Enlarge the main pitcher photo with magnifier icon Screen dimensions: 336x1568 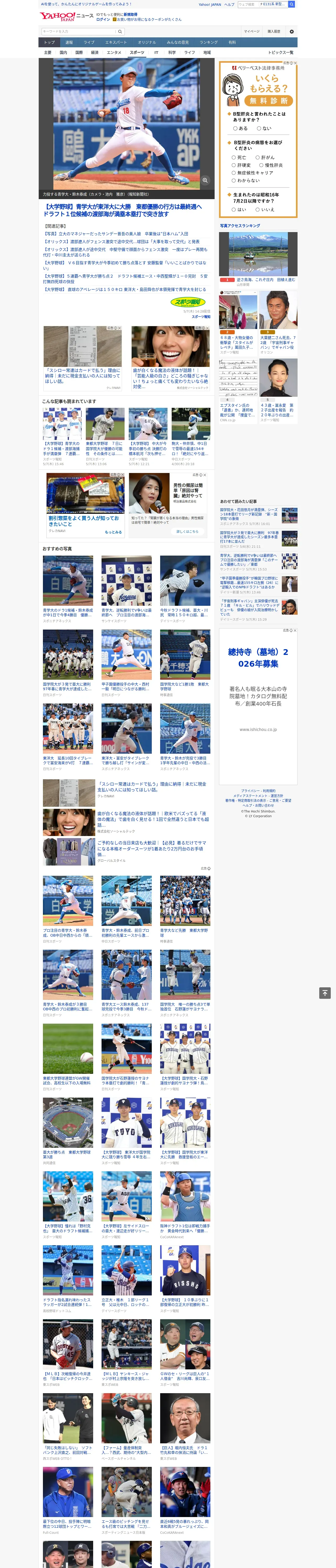(205, 180)
